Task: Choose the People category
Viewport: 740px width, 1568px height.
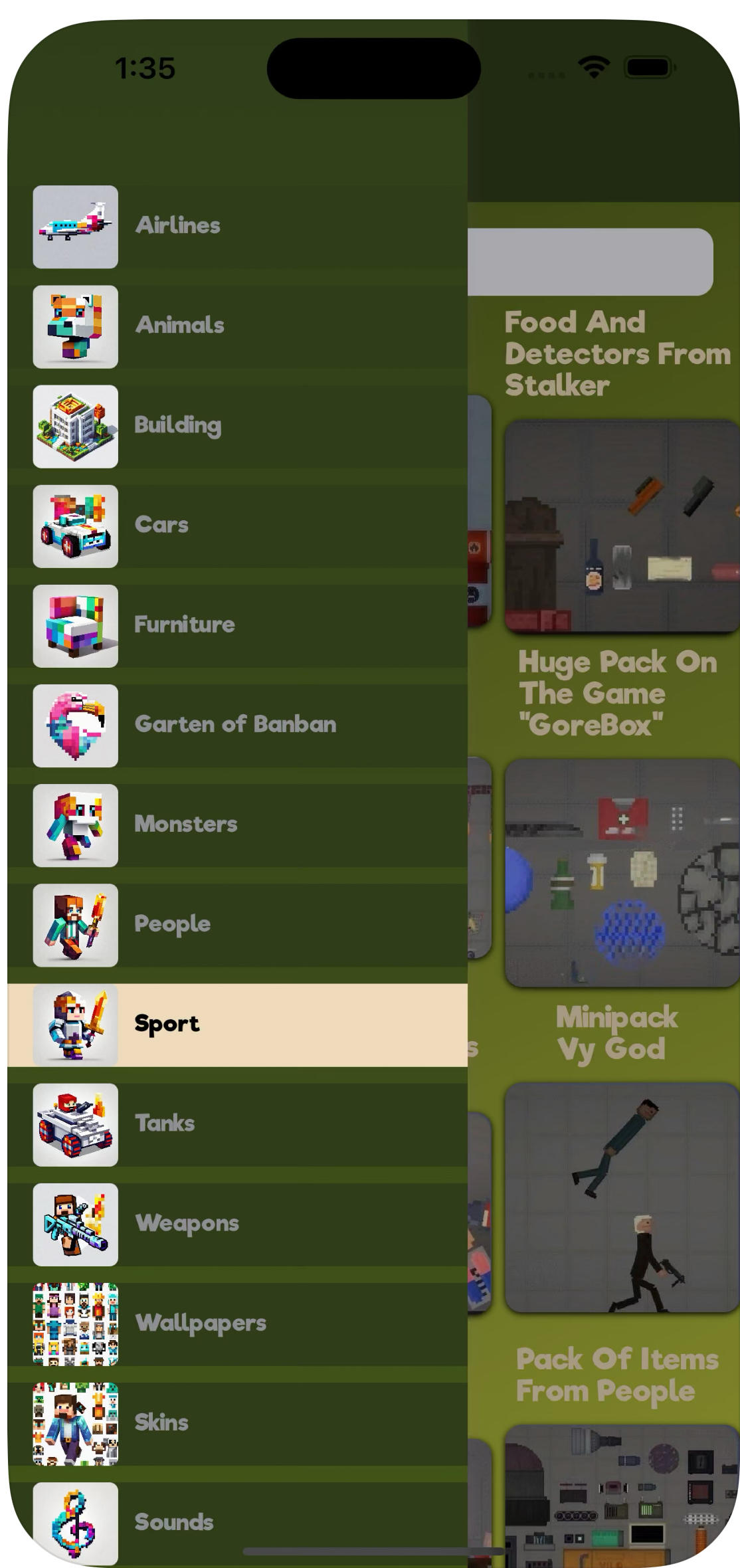Action: point(237,924)
